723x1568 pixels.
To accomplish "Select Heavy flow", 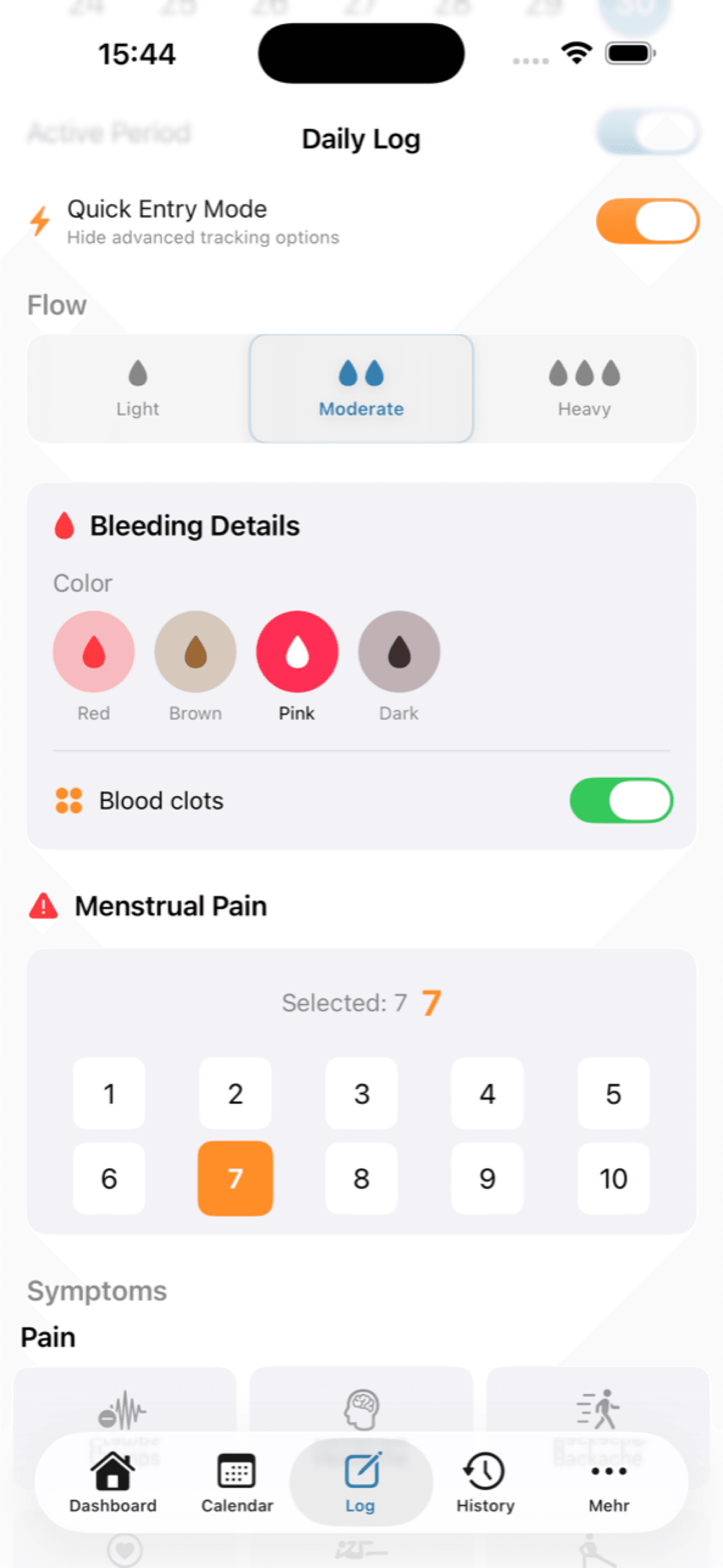I will tap(584, 388).
